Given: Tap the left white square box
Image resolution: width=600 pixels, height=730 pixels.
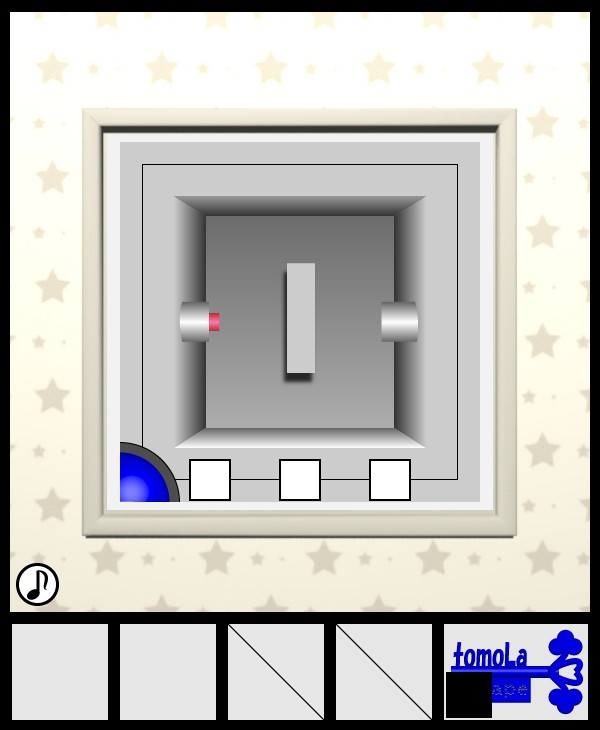Looking at the screenshot, I should click(210, 480).
